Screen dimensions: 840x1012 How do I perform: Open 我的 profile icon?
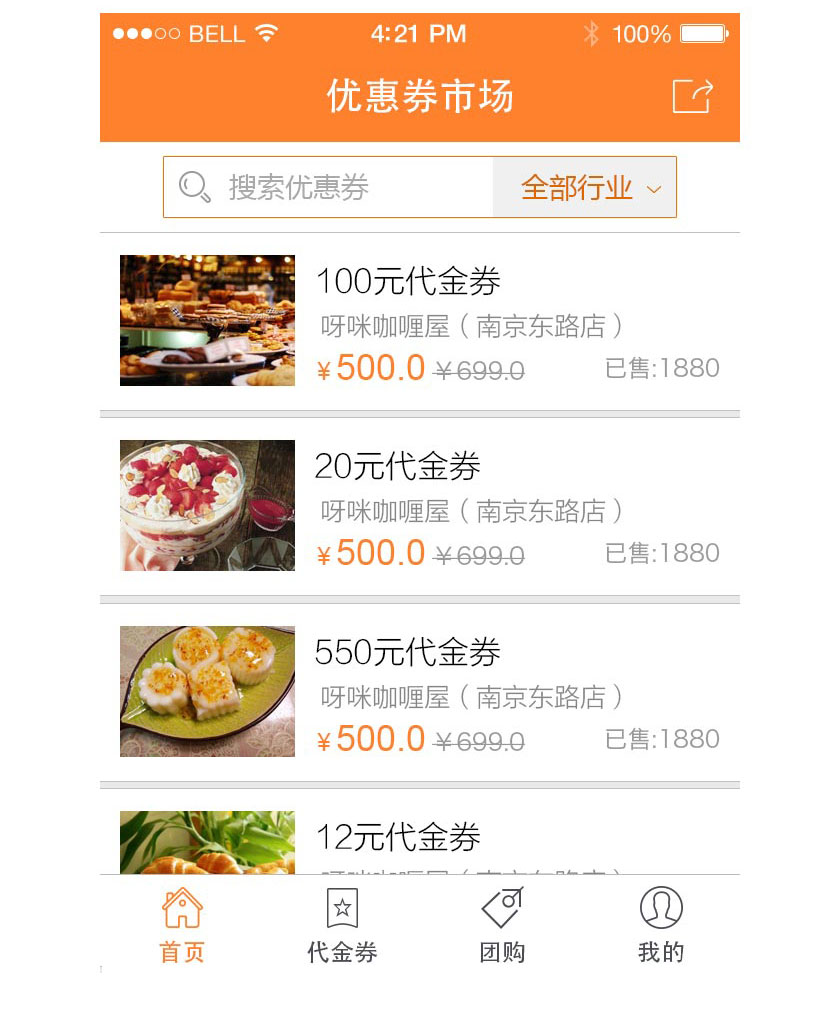tap(661, 908)
